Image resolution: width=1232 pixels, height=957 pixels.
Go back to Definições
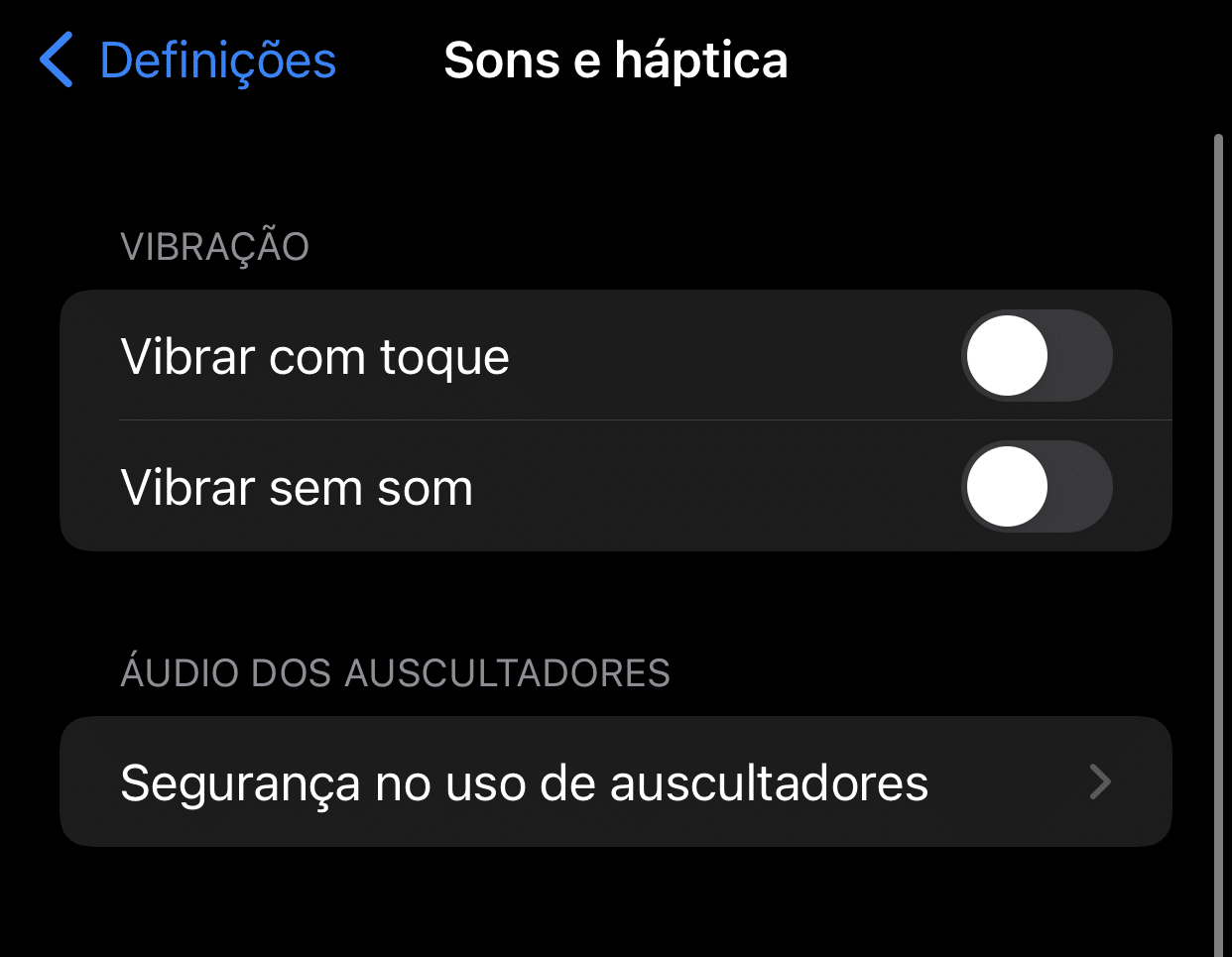188,60
